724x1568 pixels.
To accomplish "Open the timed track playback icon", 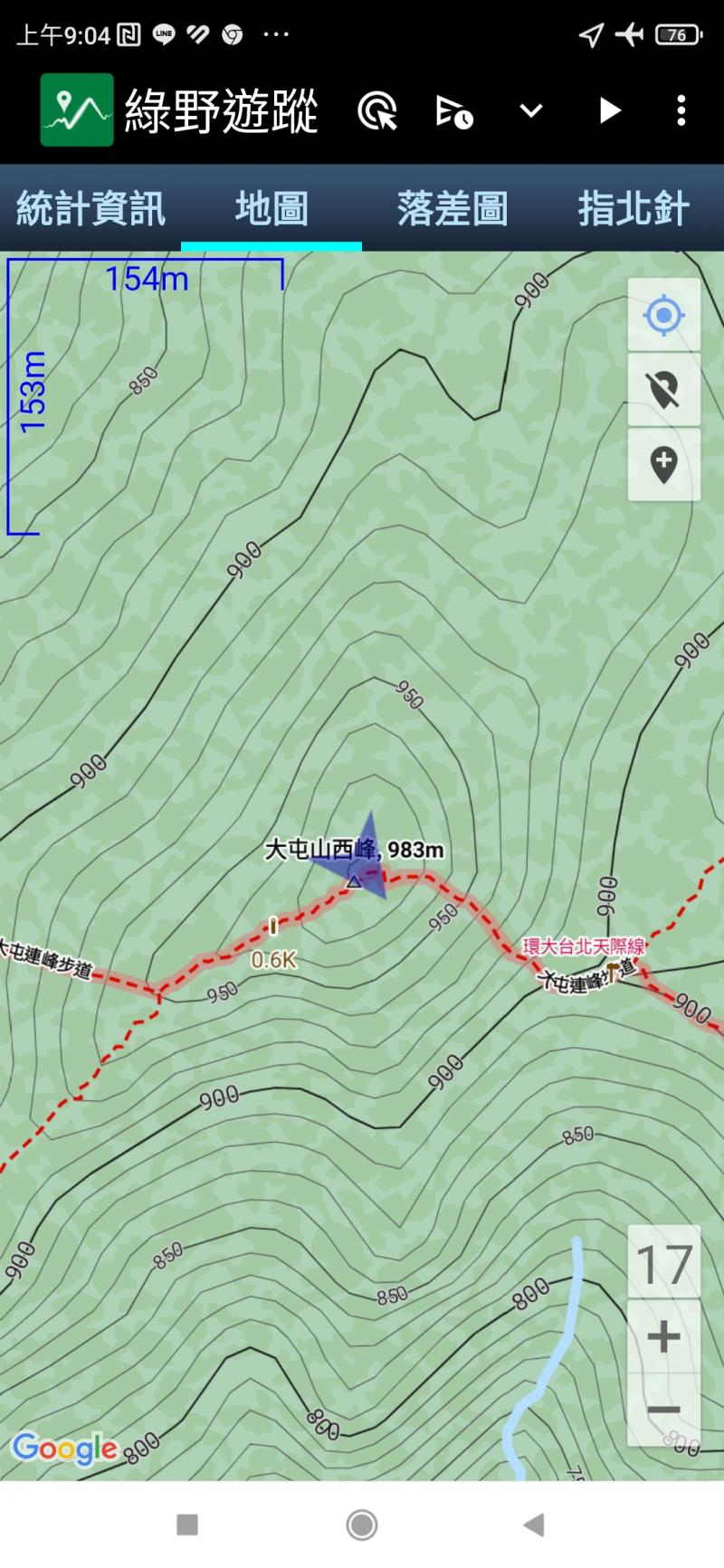I will click(453, 111).
